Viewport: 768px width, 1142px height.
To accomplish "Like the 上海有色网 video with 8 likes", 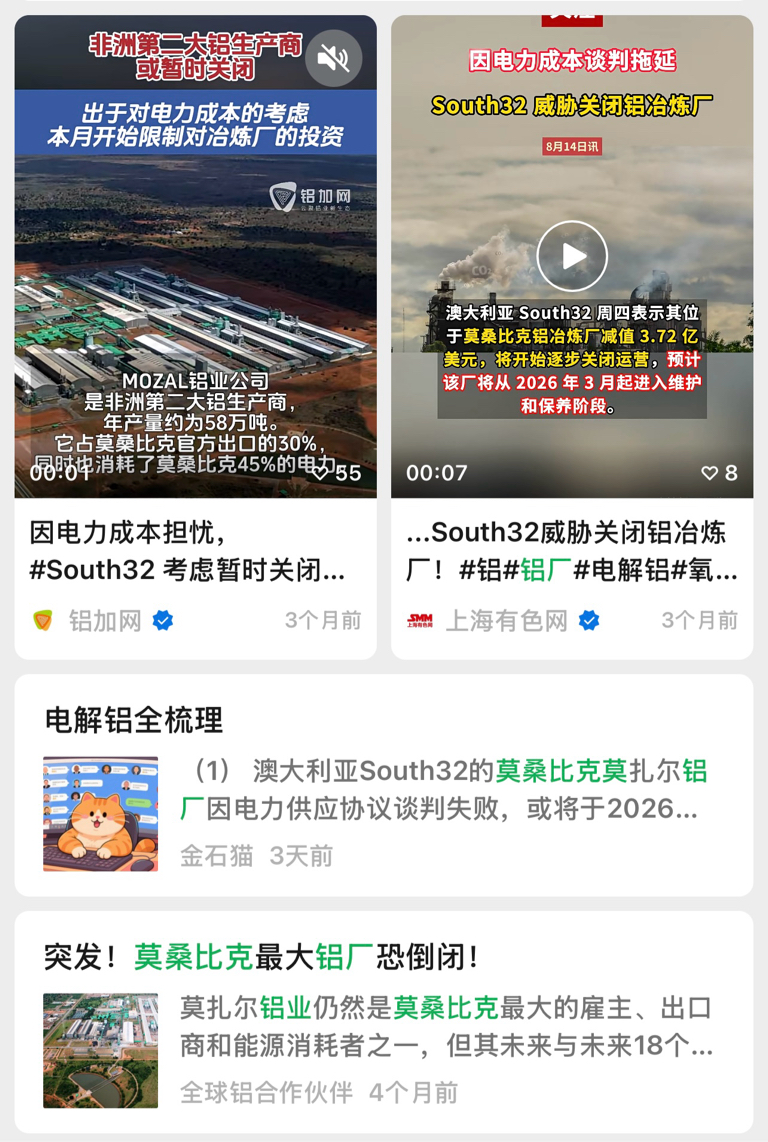I will (710, 473).
